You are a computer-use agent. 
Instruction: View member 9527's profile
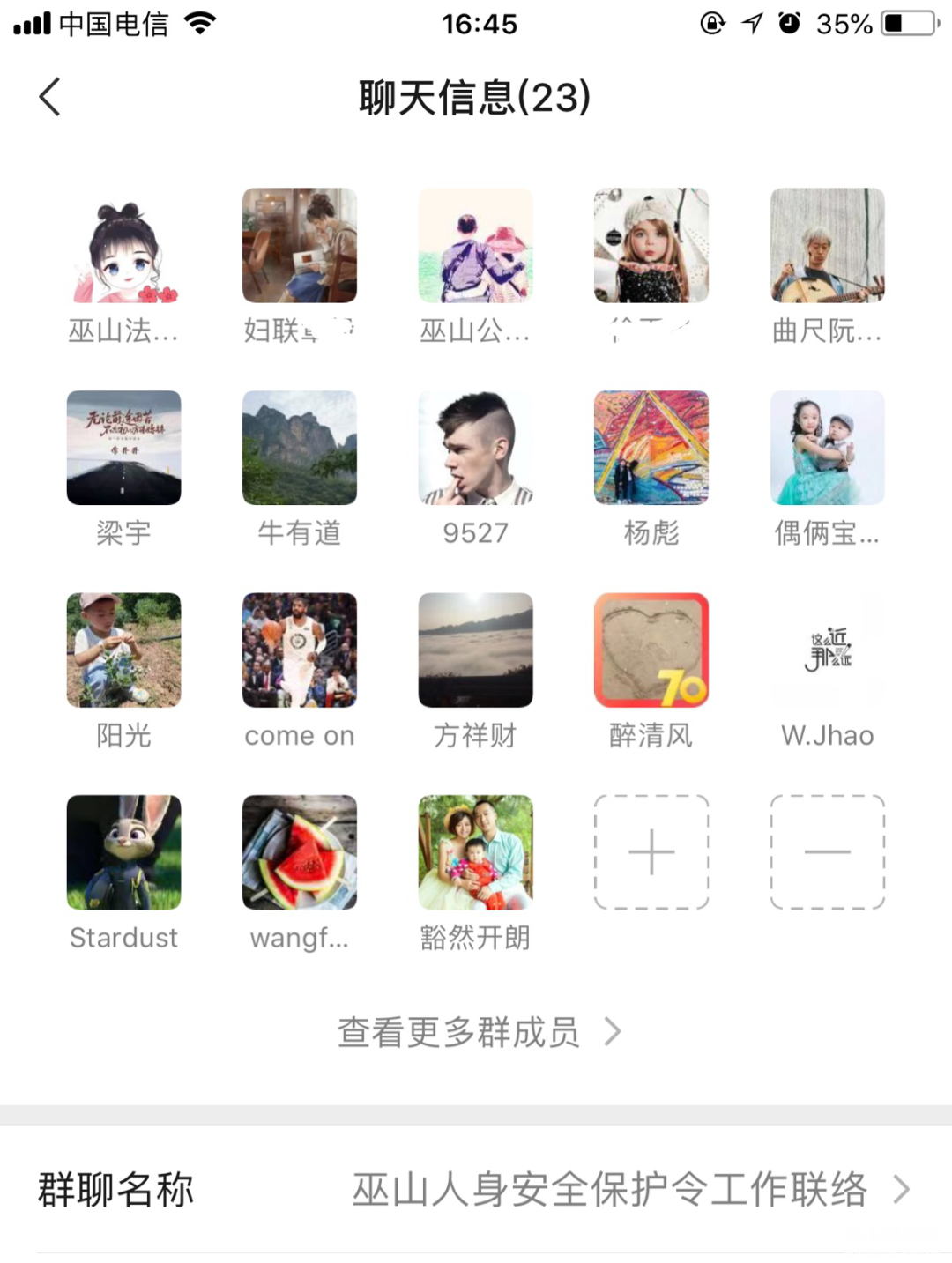click(475, 448)
